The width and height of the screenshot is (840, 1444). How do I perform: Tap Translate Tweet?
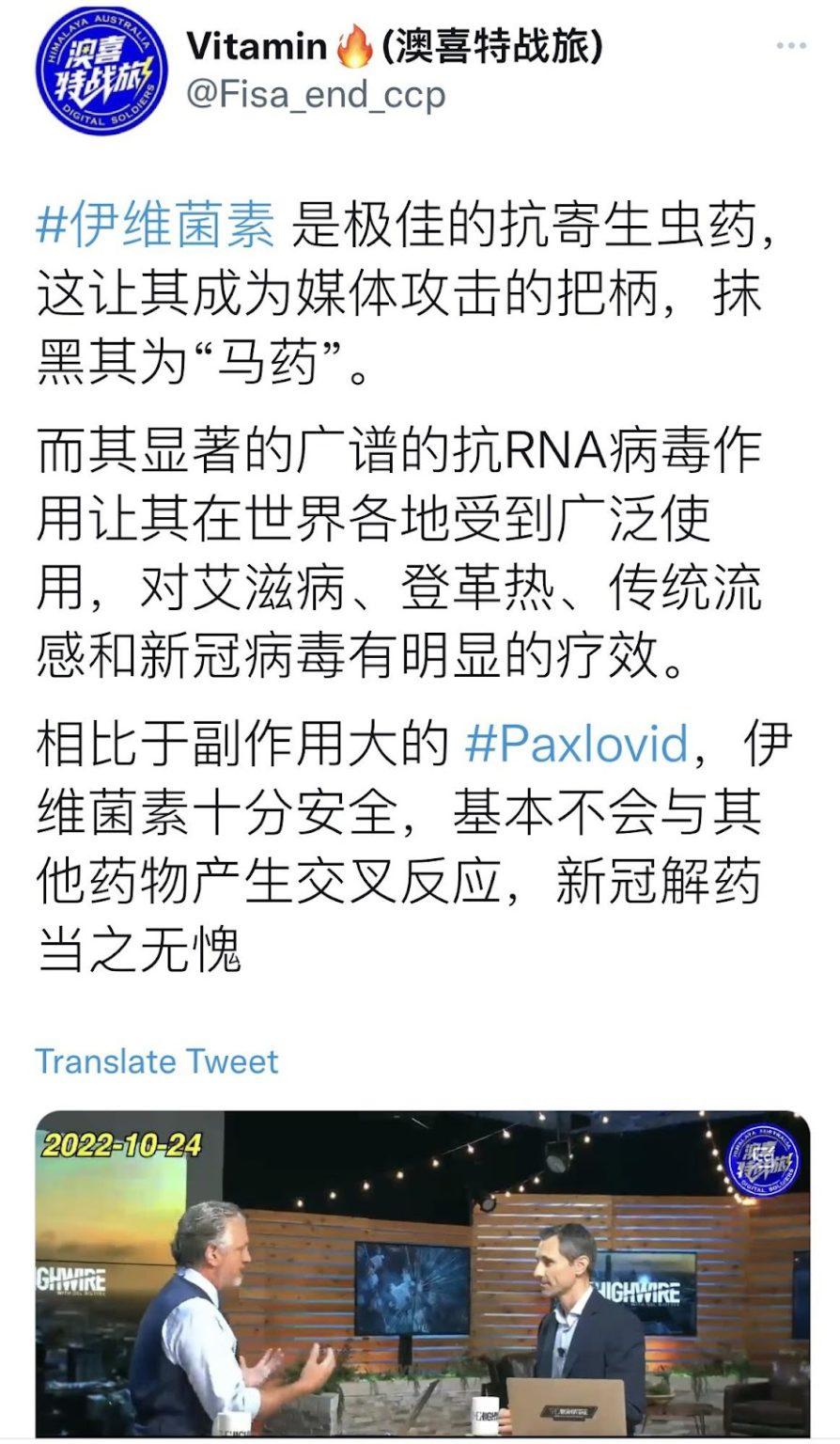157,1061
